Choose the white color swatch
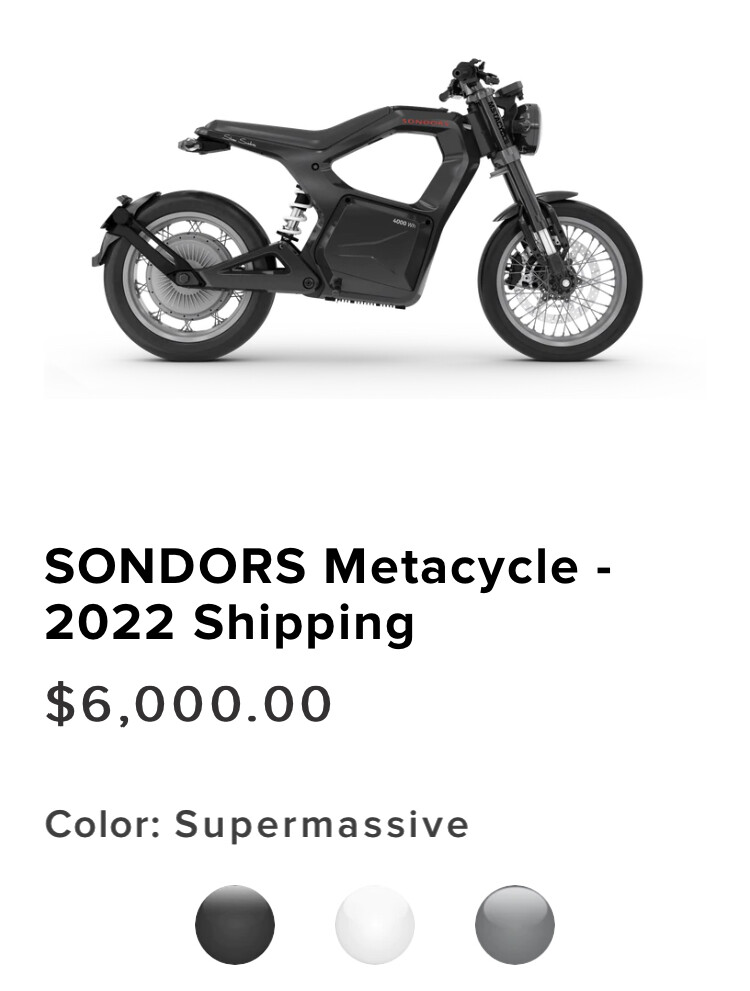This screenshot has width=750, height=991. click(x=375, y=925)
